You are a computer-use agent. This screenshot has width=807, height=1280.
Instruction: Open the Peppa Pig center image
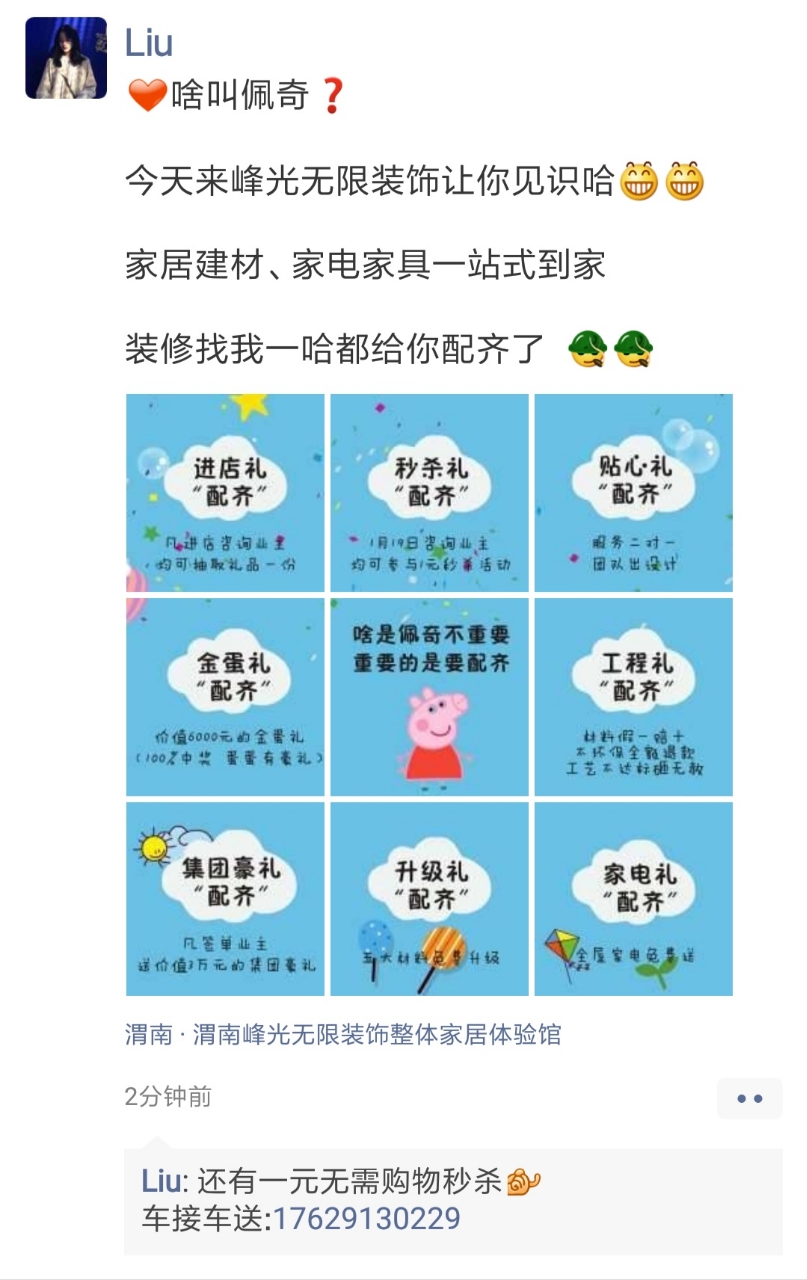coord(429,697)
